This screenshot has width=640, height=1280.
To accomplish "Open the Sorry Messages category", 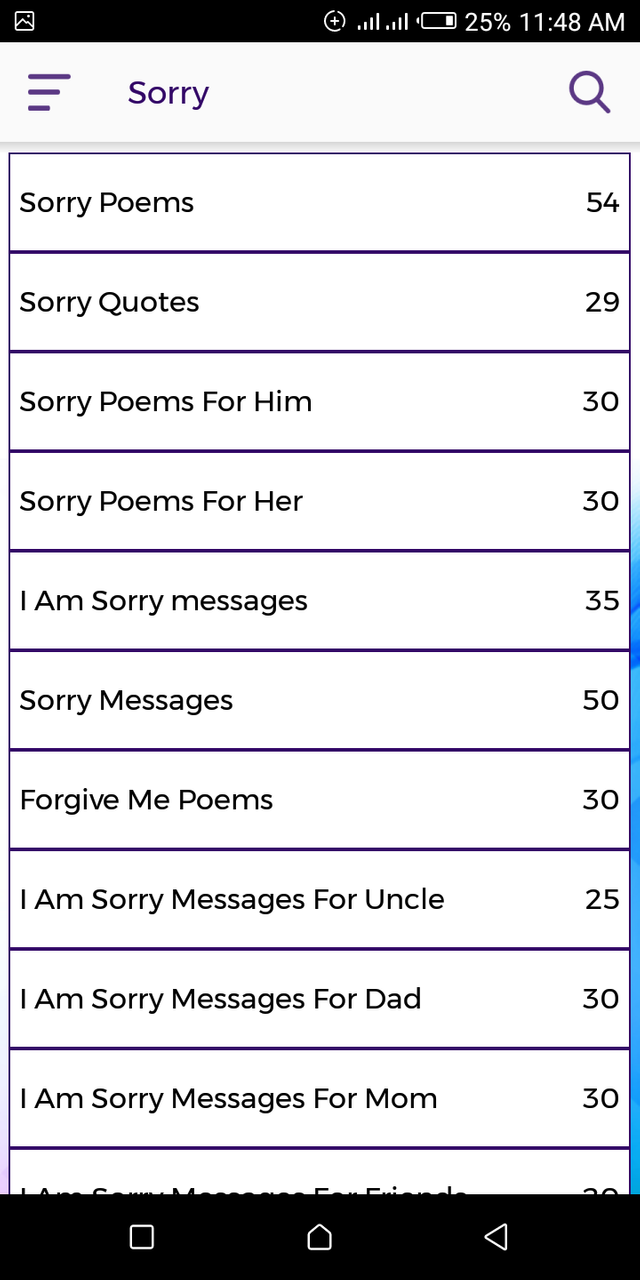I will click(320, 700).
